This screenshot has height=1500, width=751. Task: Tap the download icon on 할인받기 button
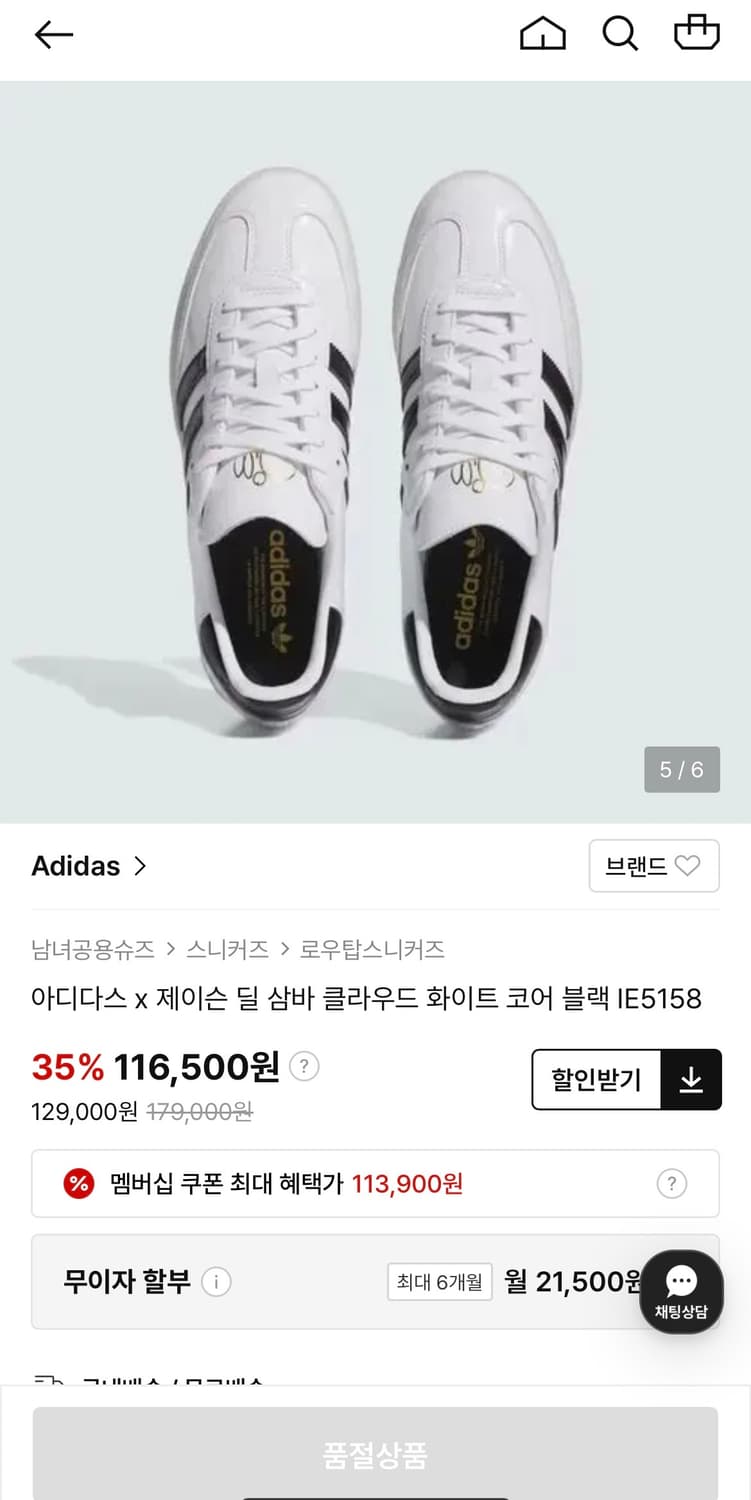692,1080
